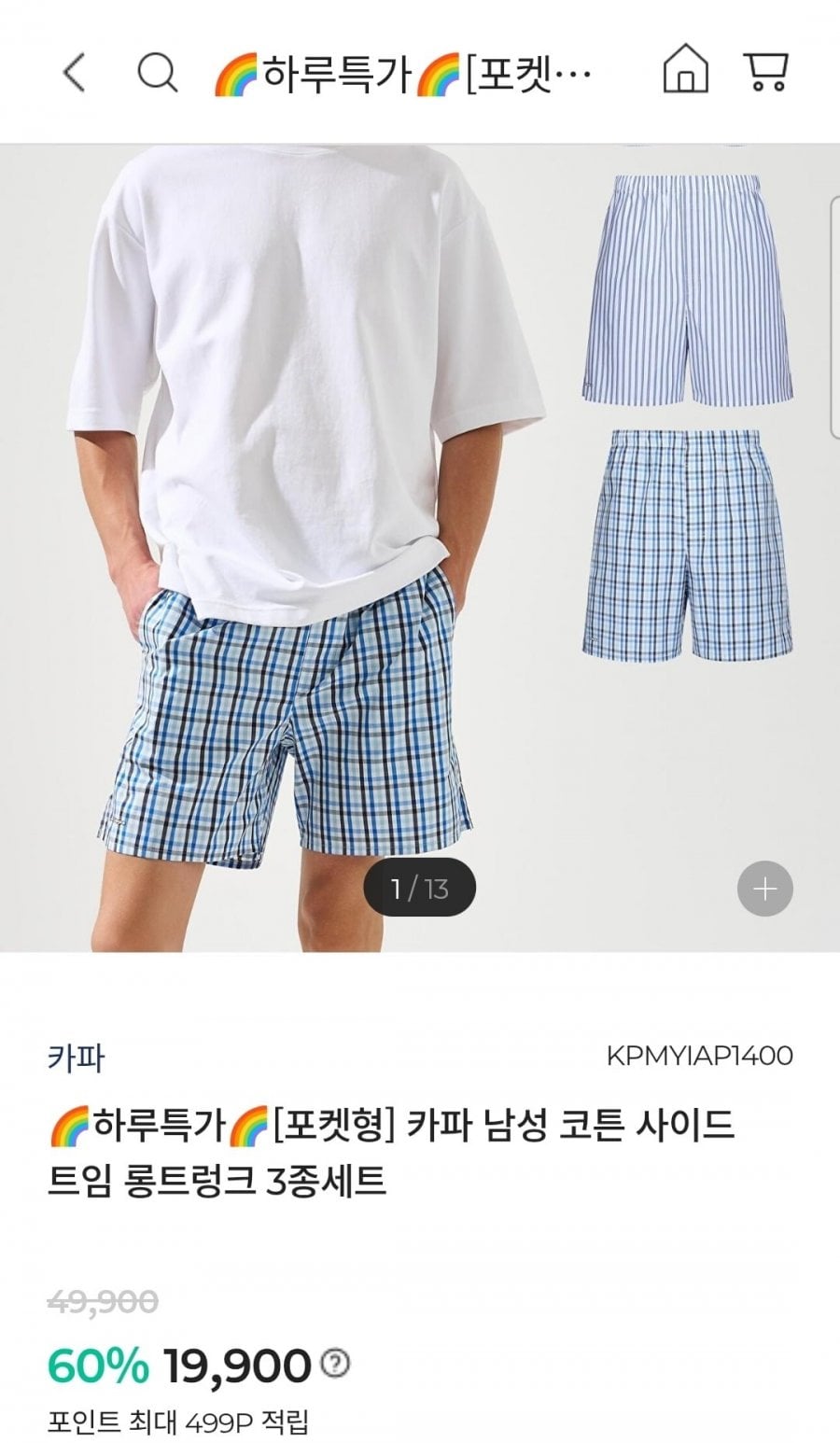Image resolution: width=840 pixels, height=1443 pixels.
Task: Go to the shop home page
Action: point(685,72)
